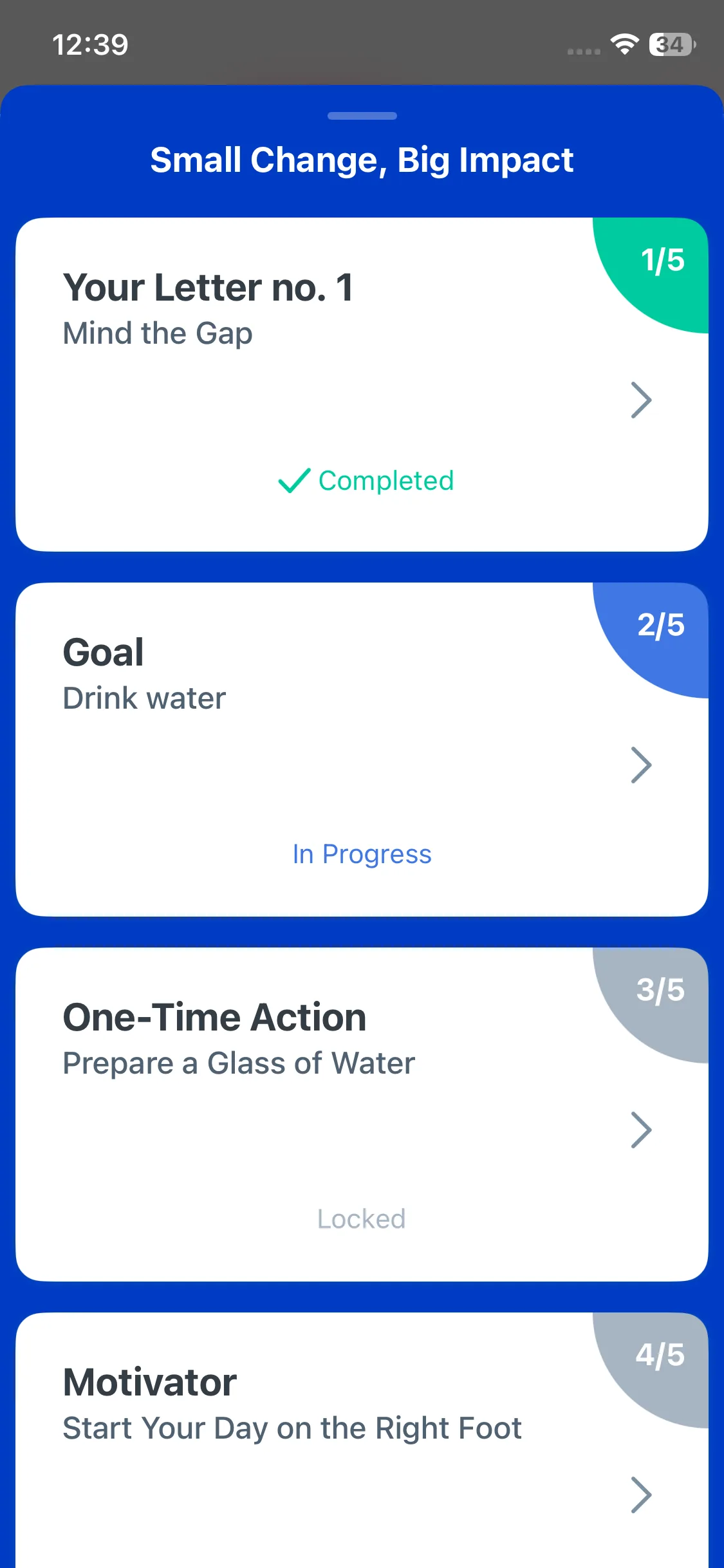The image size is (724, 1568).
Task: Open the Goal Drink water card
Action: point(362,749)
